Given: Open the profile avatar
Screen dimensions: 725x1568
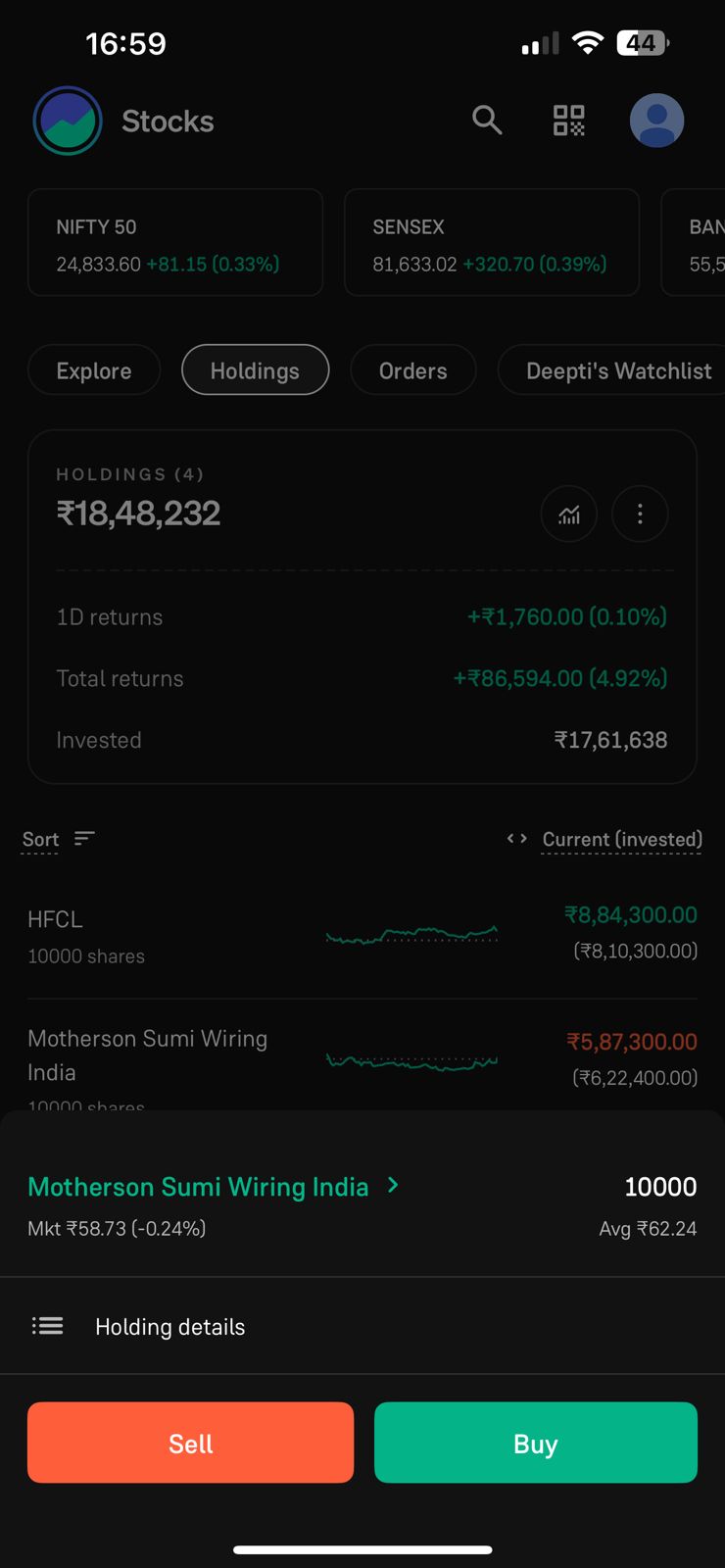Looking at the screenshot, I should click(656, 121).
